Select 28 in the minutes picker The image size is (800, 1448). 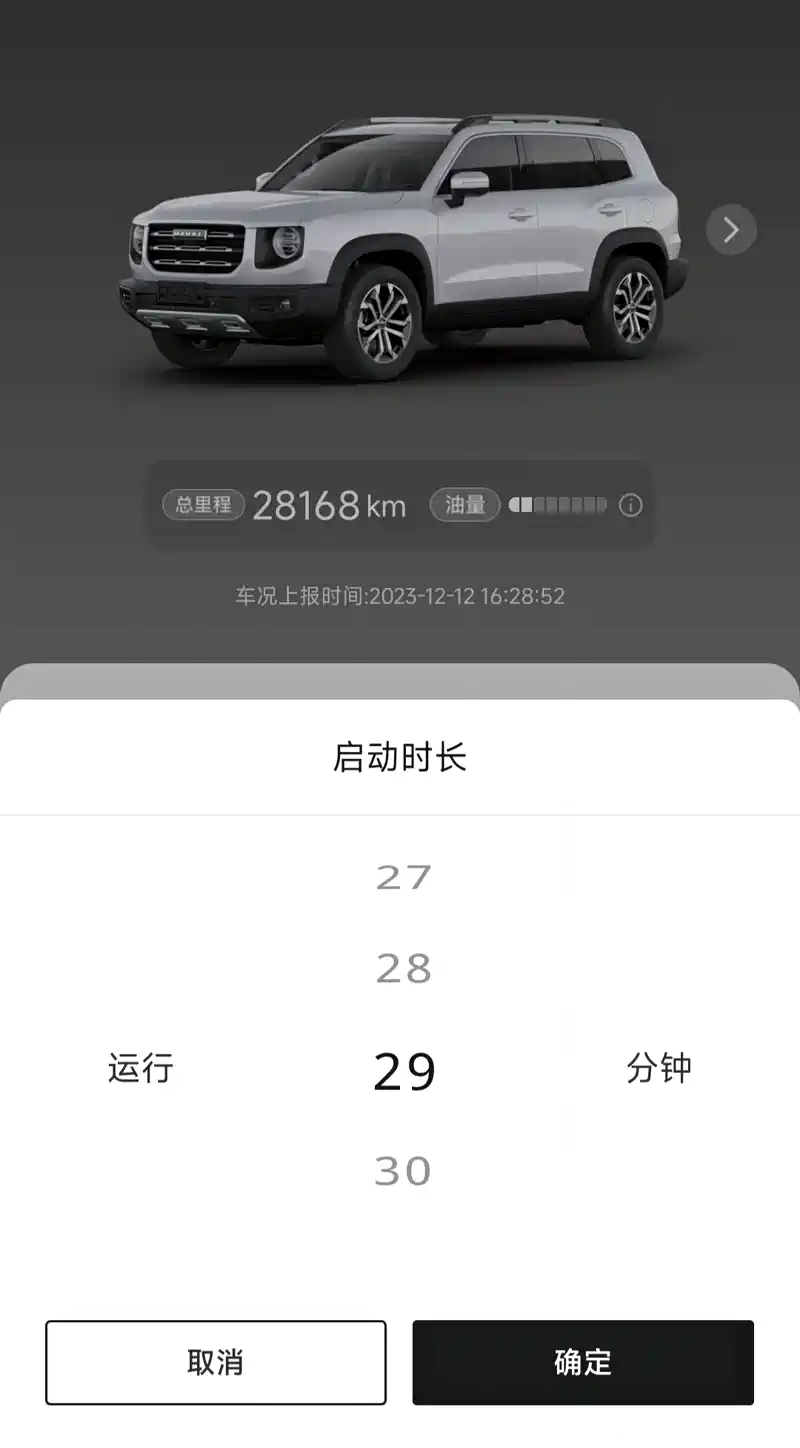tap(404, 968)
